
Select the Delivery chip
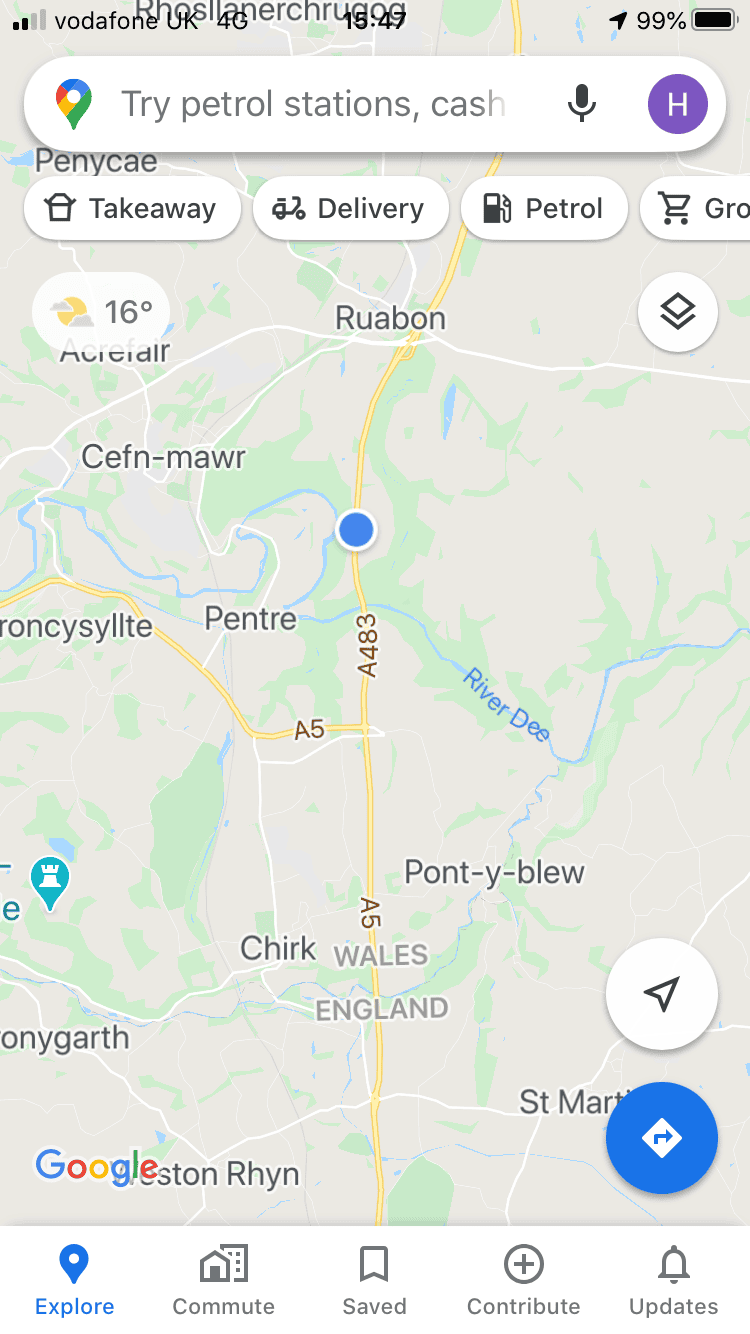pos(351,208)
